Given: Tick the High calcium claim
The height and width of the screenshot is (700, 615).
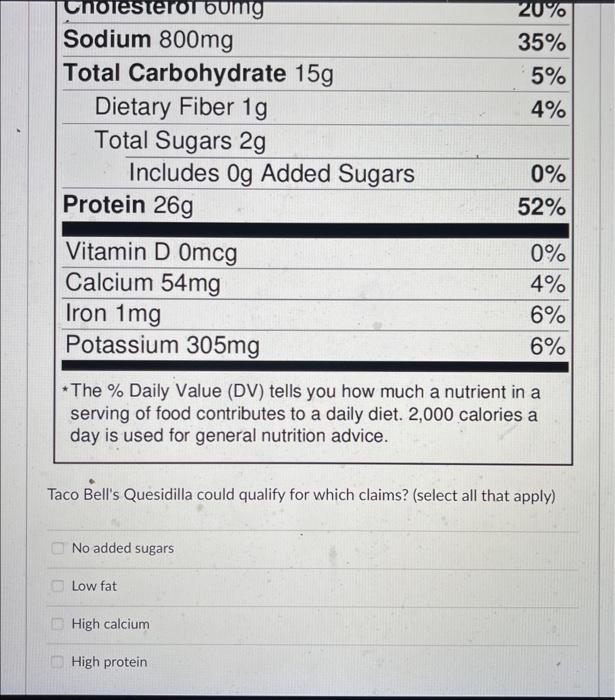Looking at the screenshot, I should click(x=58, y=624).
